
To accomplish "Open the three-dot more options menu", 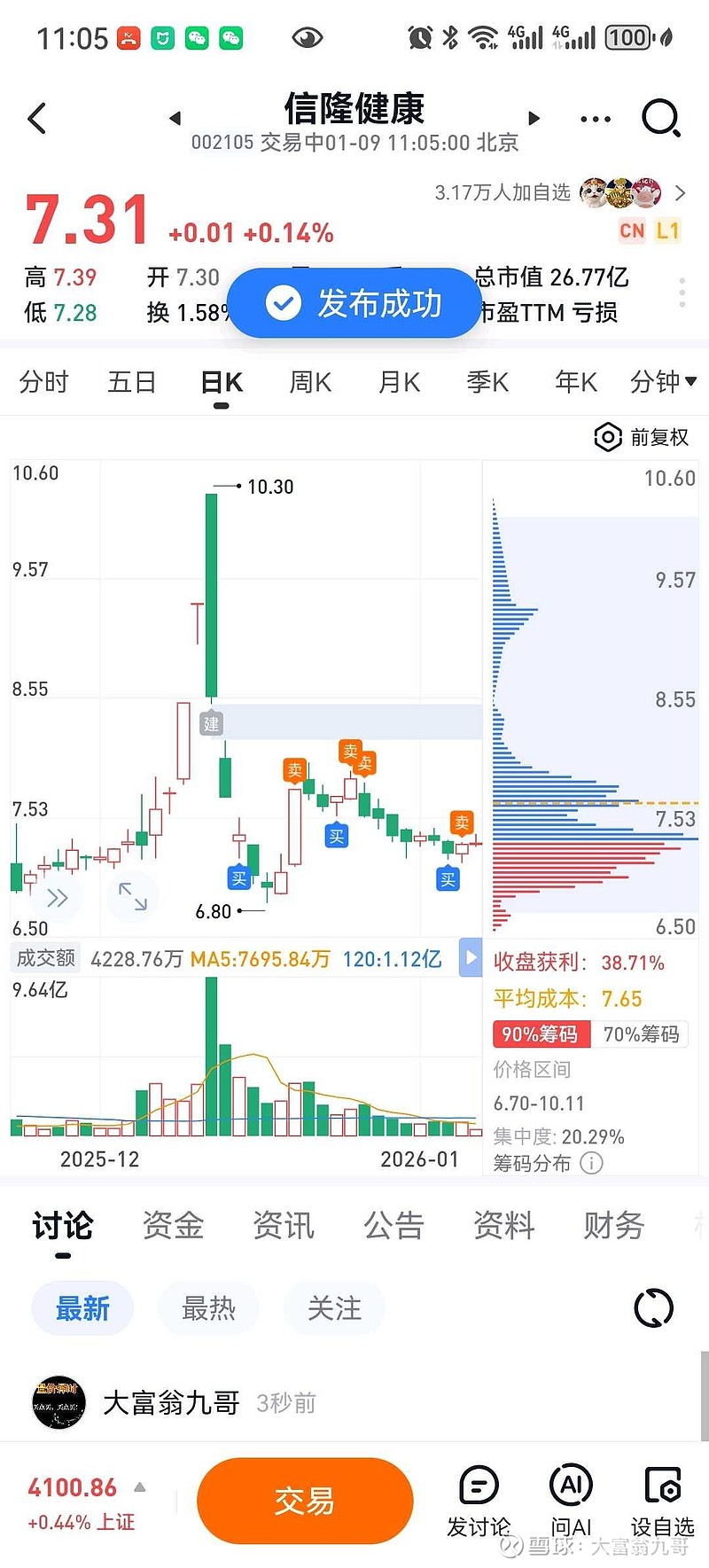I will (x=595, y=119).
